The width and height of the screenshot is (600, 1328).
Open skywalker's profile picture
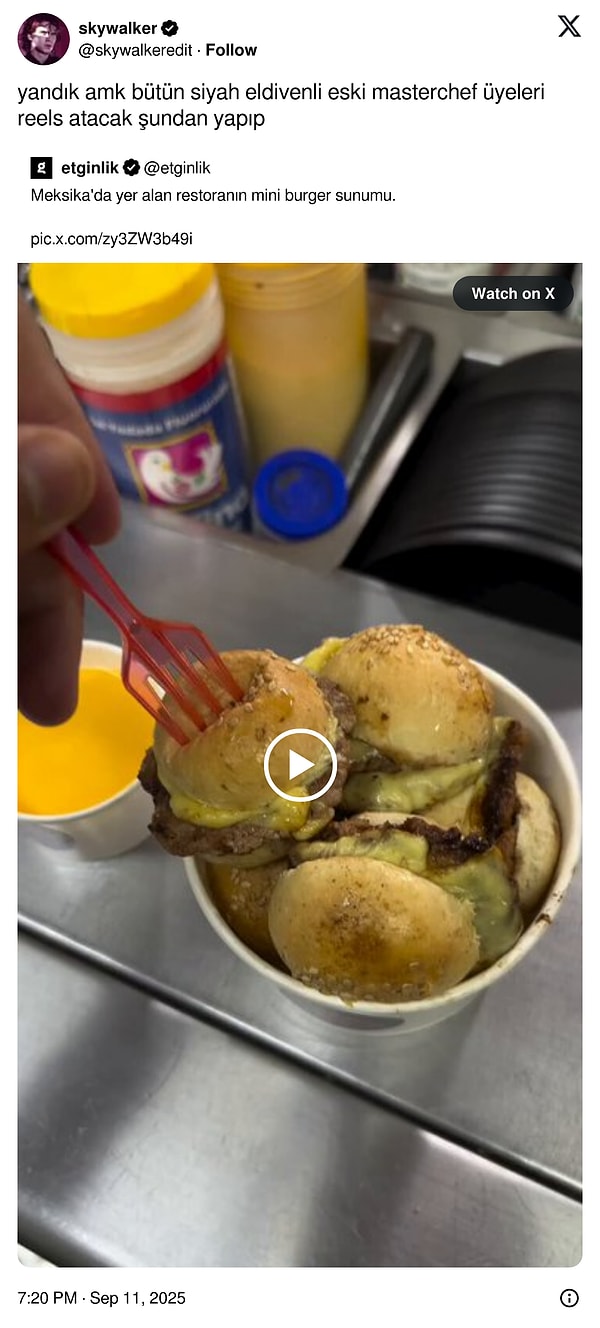tap(43, 39)
